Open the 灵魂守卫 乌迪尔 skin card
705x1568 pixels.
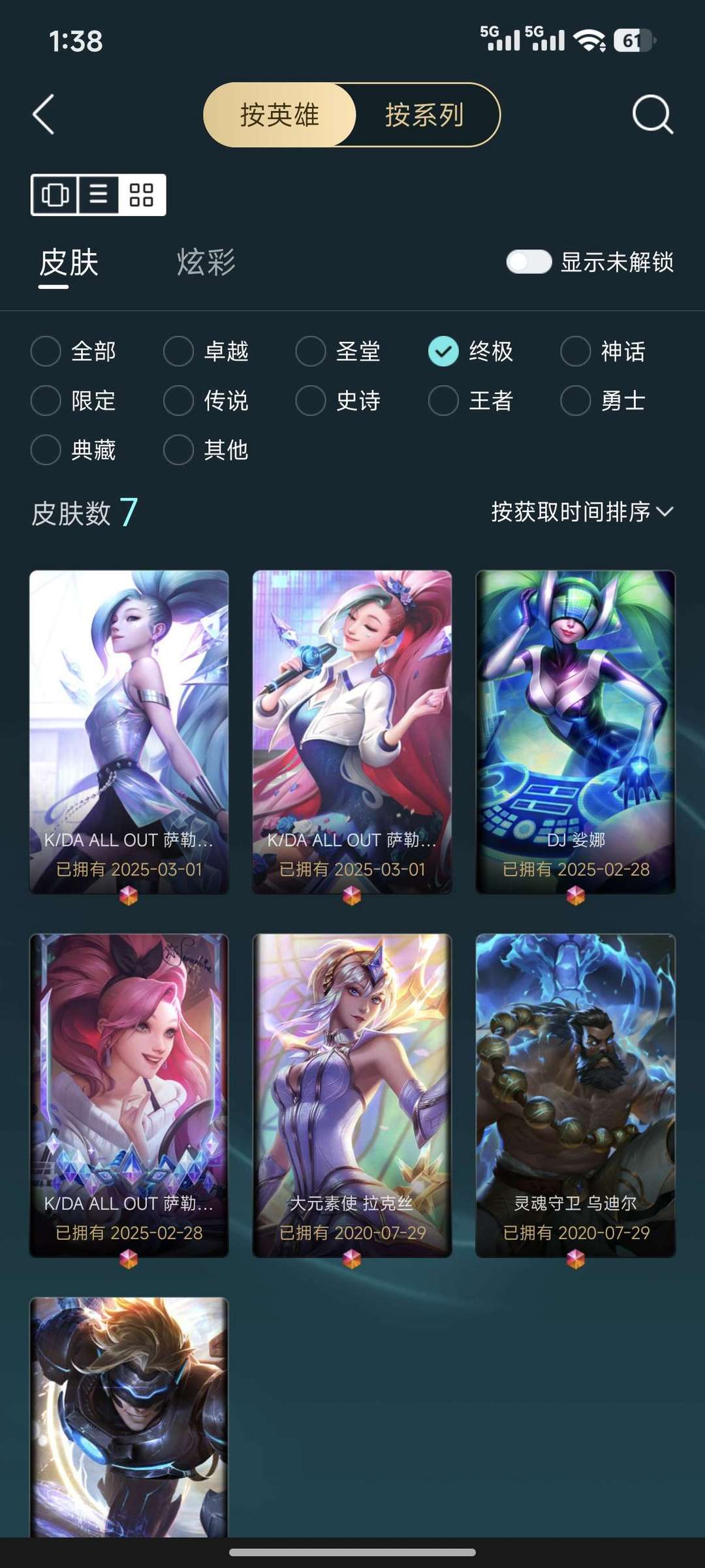[575, 1094]
